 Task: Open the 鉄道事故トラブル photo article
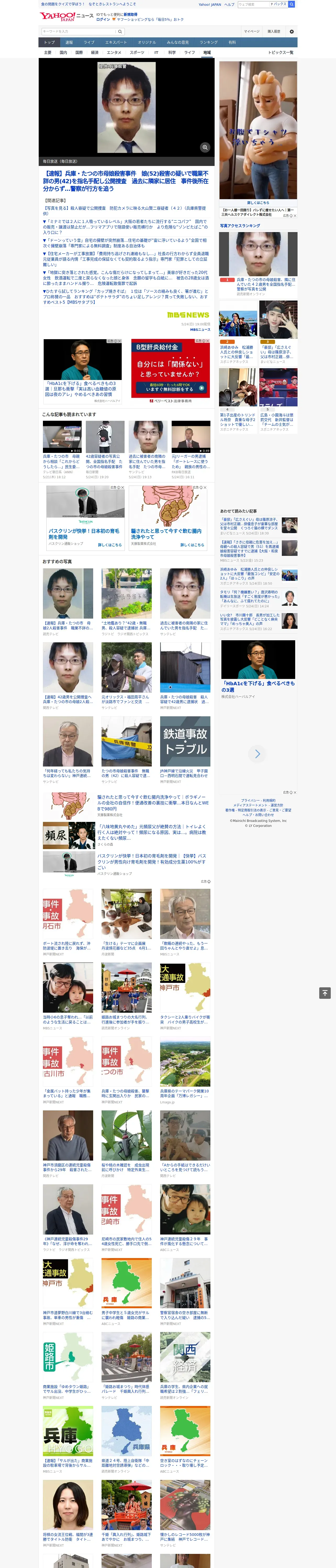coord(185,741)
